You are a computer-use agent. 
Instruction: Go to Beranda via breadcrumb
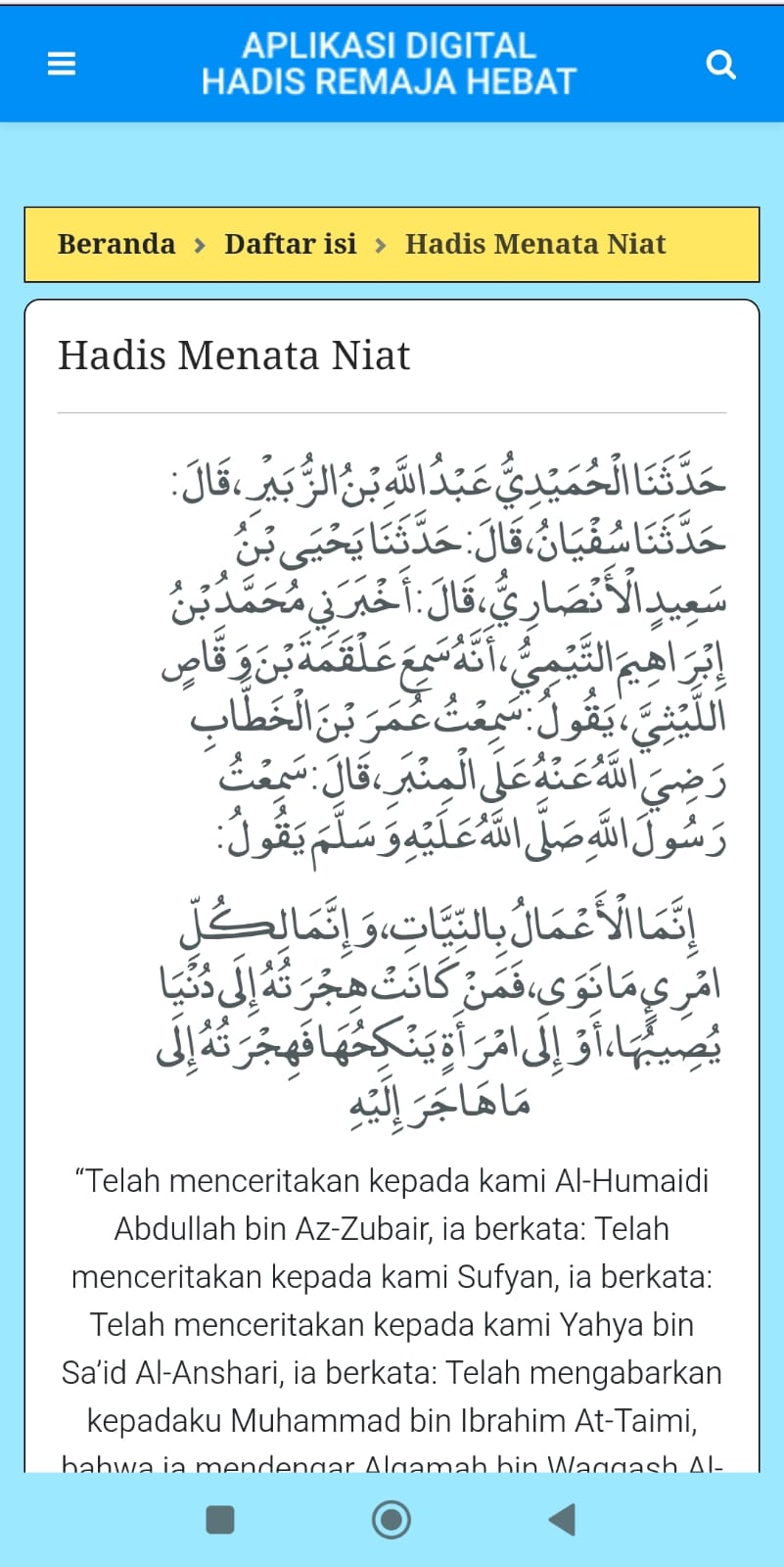116,244
